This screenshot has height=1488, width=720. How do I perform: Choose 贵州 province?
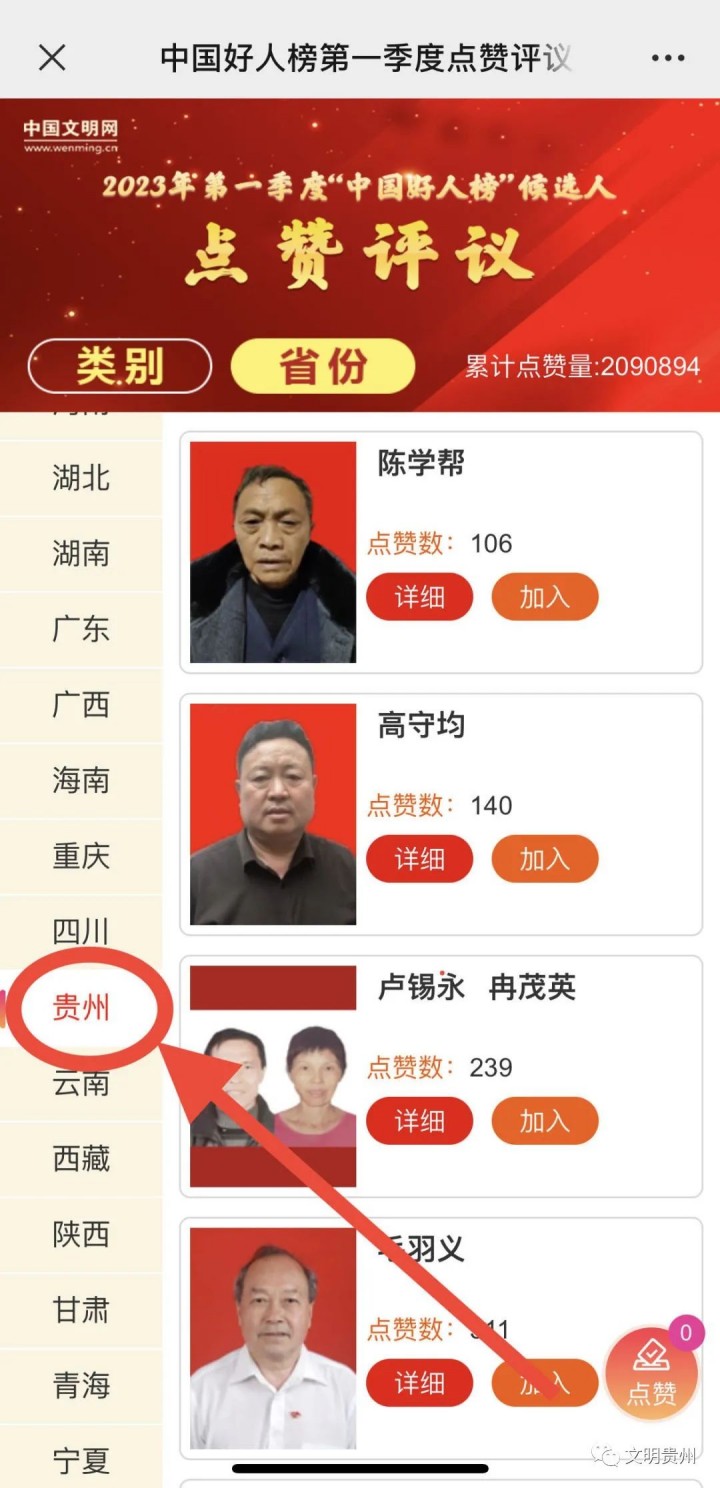click(81, 1008)
